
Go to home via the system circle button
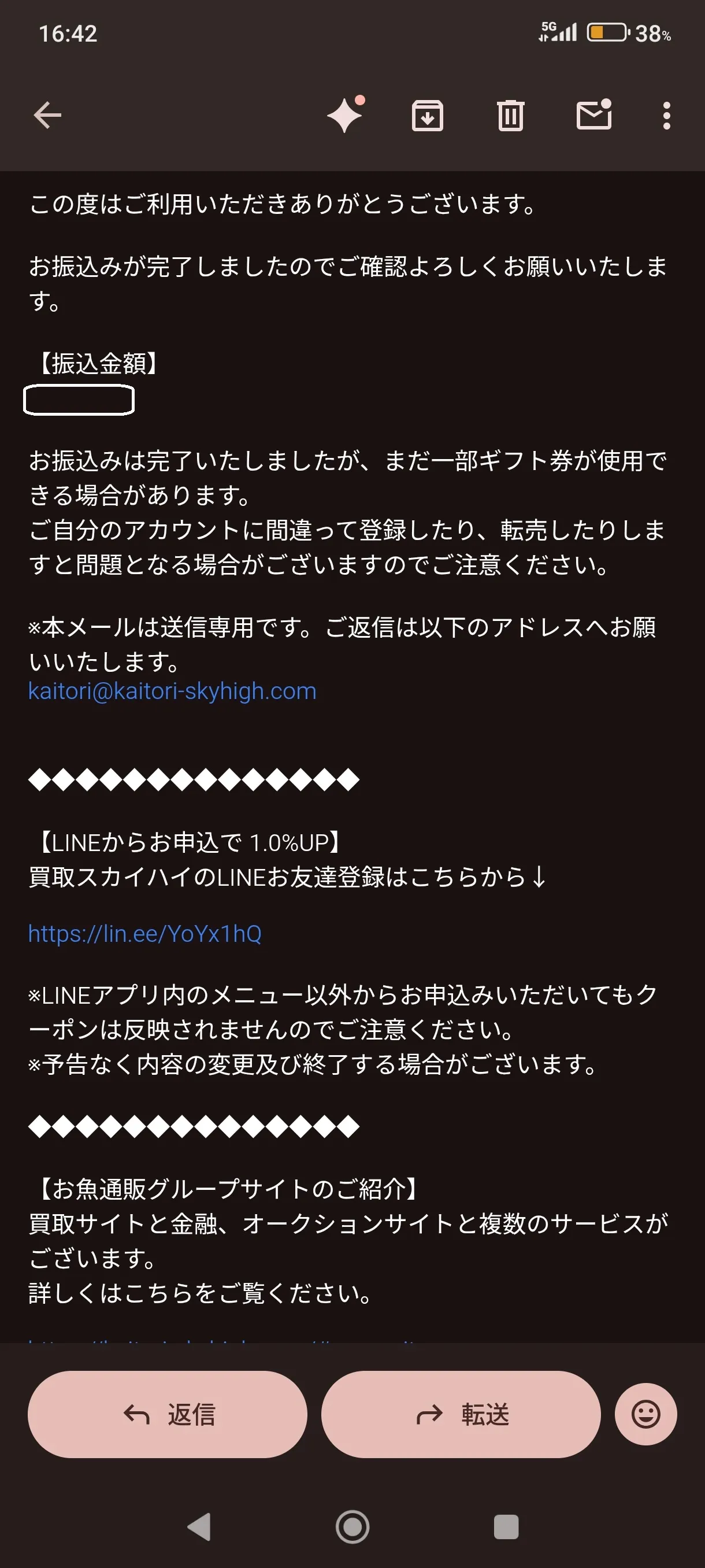tap(353, 1526)
